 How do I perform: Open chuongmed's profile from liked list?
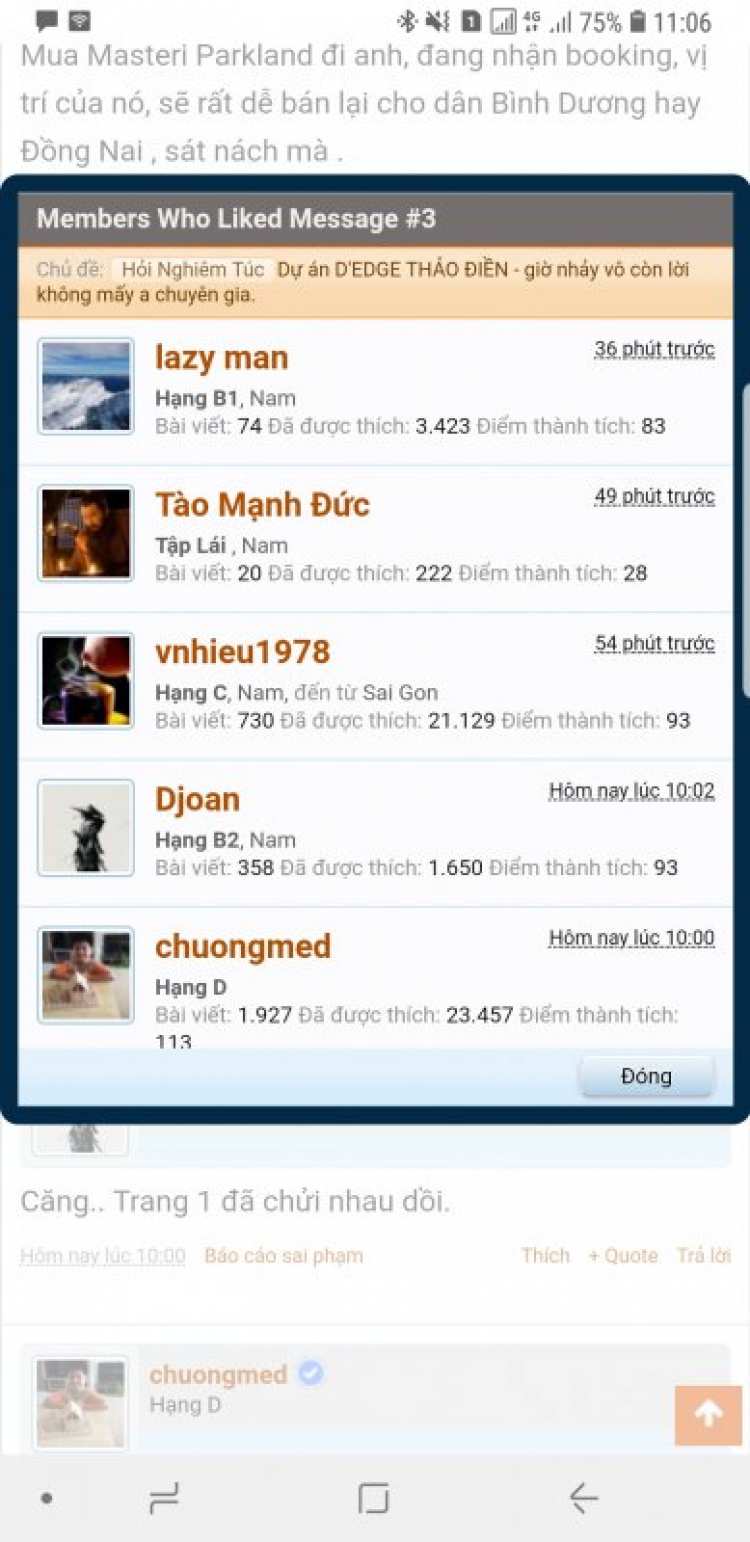pos(242,946)
